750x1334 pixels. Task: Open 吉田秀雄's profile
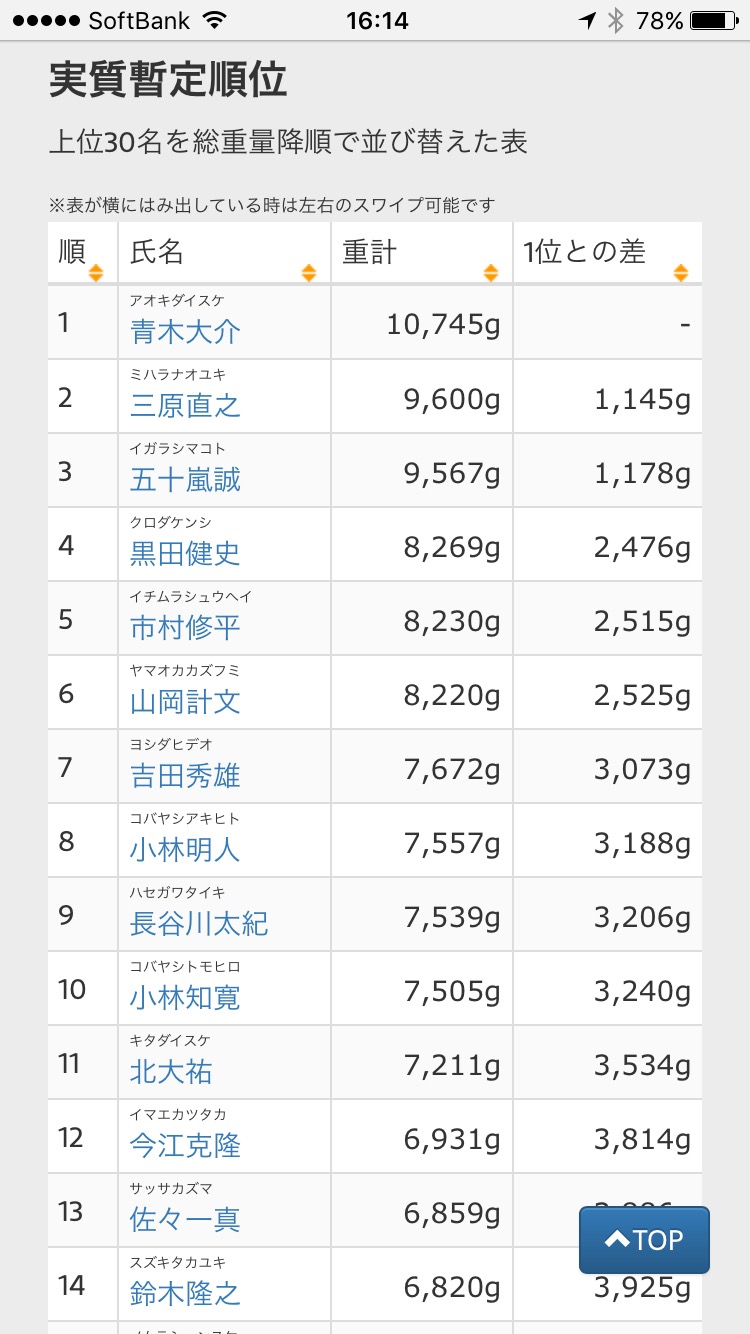point(185,776)
